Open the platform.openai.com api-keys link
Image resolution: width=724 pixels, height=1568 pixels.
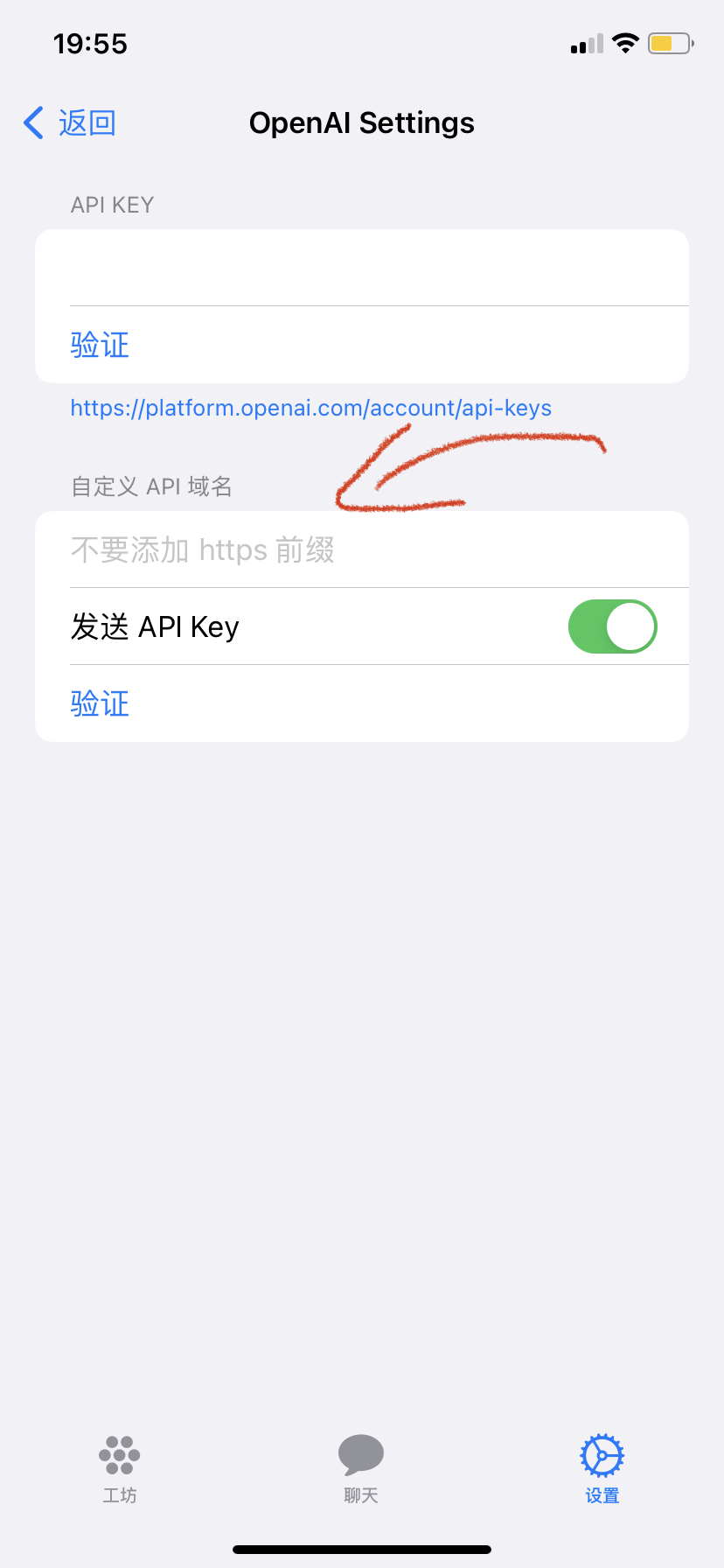[x=310, y=409]
